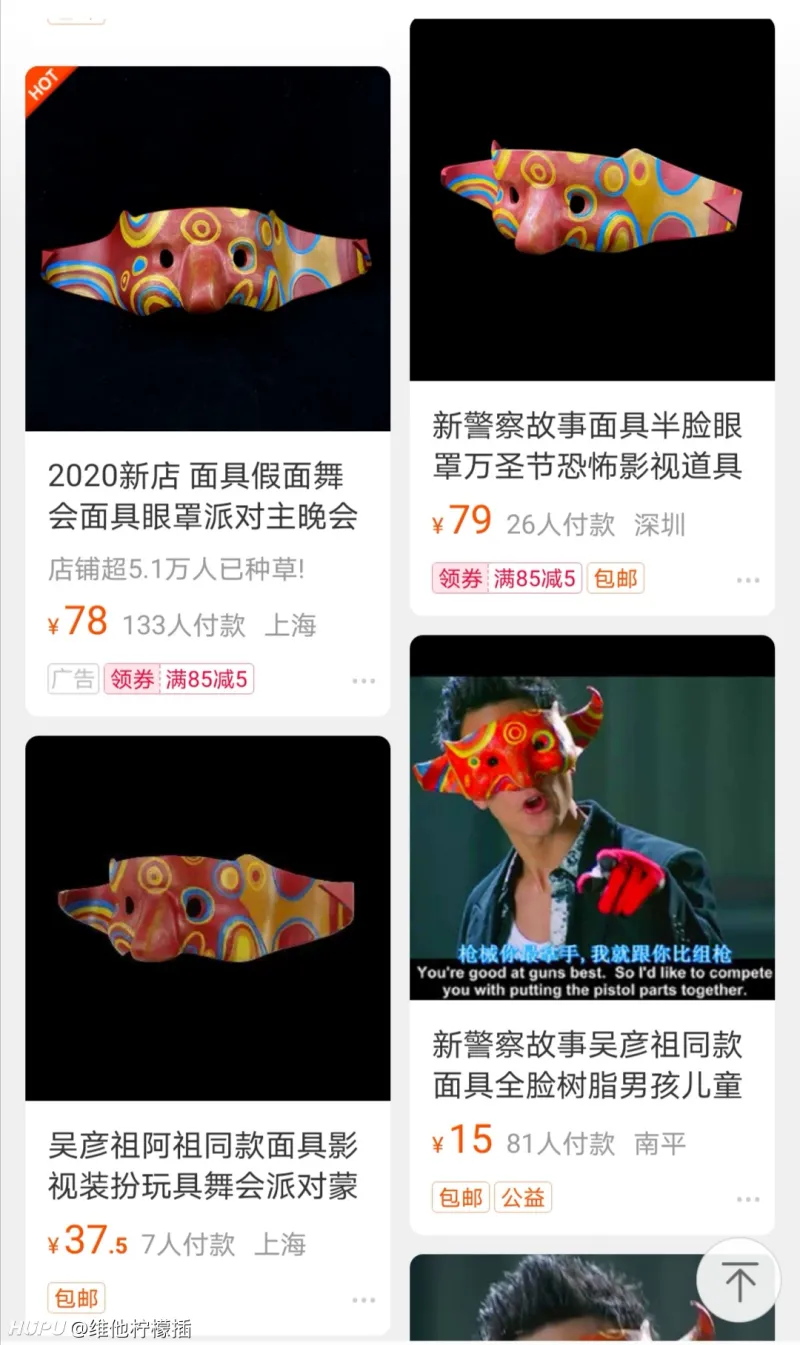
Task: Click the 领券 coupon tag on the ¥78 listing
Action: (133, 679)
